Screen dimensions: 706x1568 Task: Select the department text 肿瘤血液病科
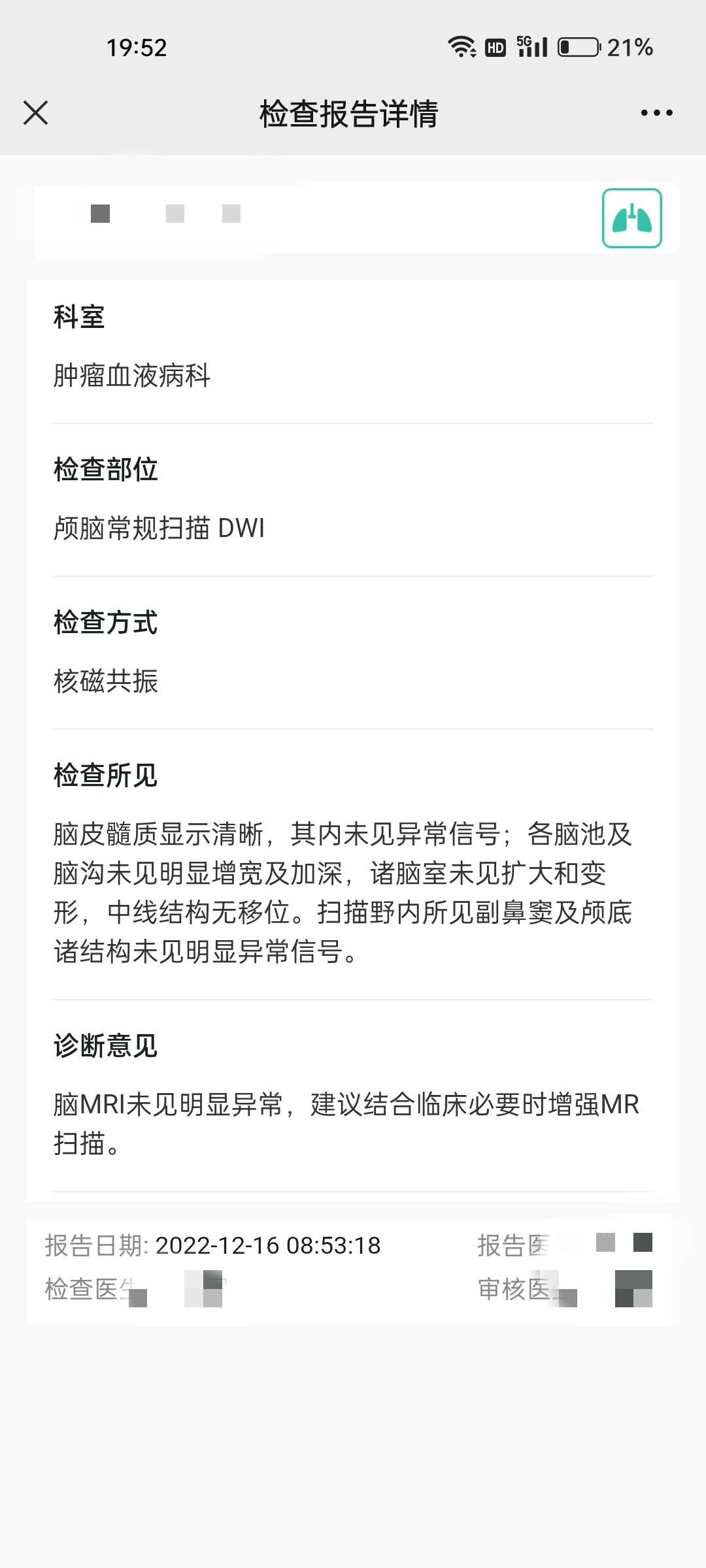coord(131,376)
